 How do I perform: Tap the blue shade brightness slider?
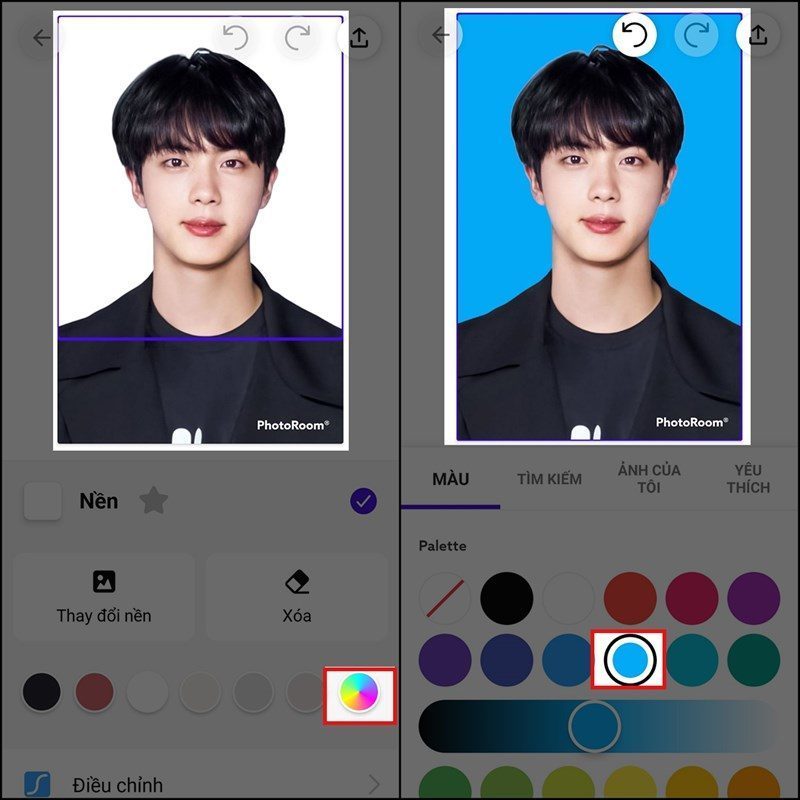click(595, 726)
